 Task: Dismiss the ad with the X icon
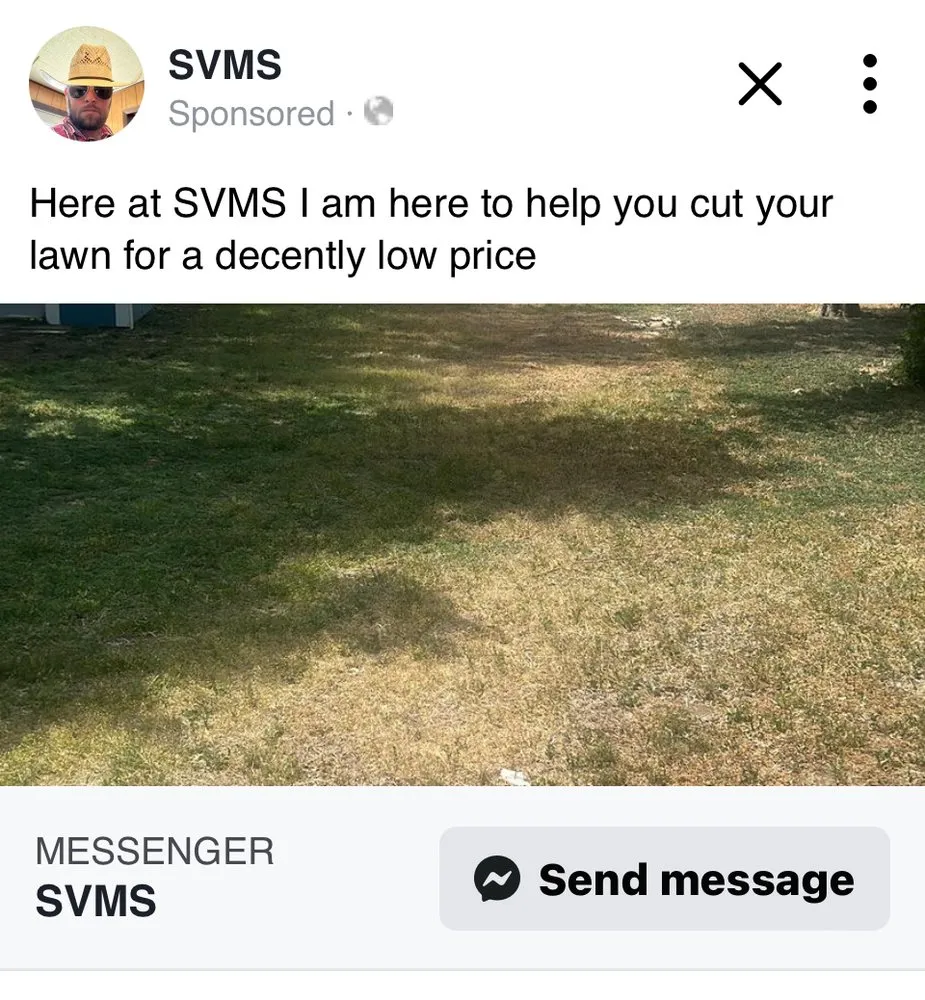coord(760,84)
